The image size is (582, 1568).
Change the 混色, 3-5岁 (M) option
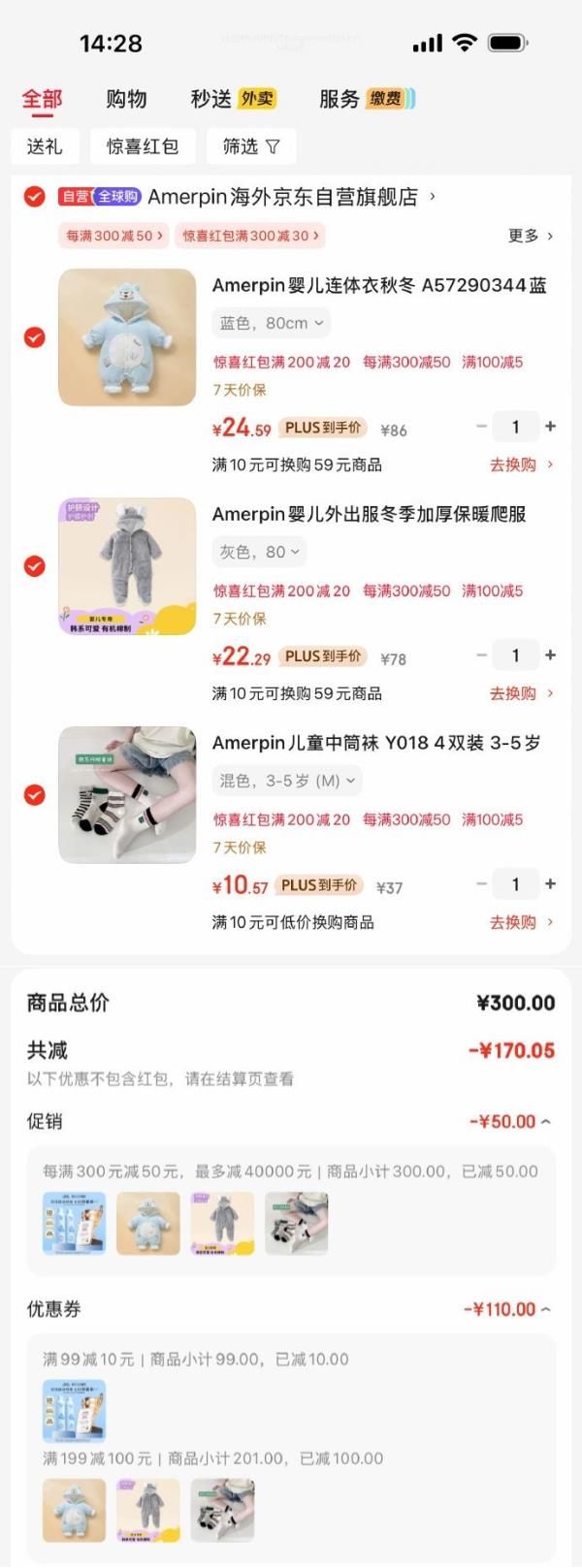(x=286, y=781)
